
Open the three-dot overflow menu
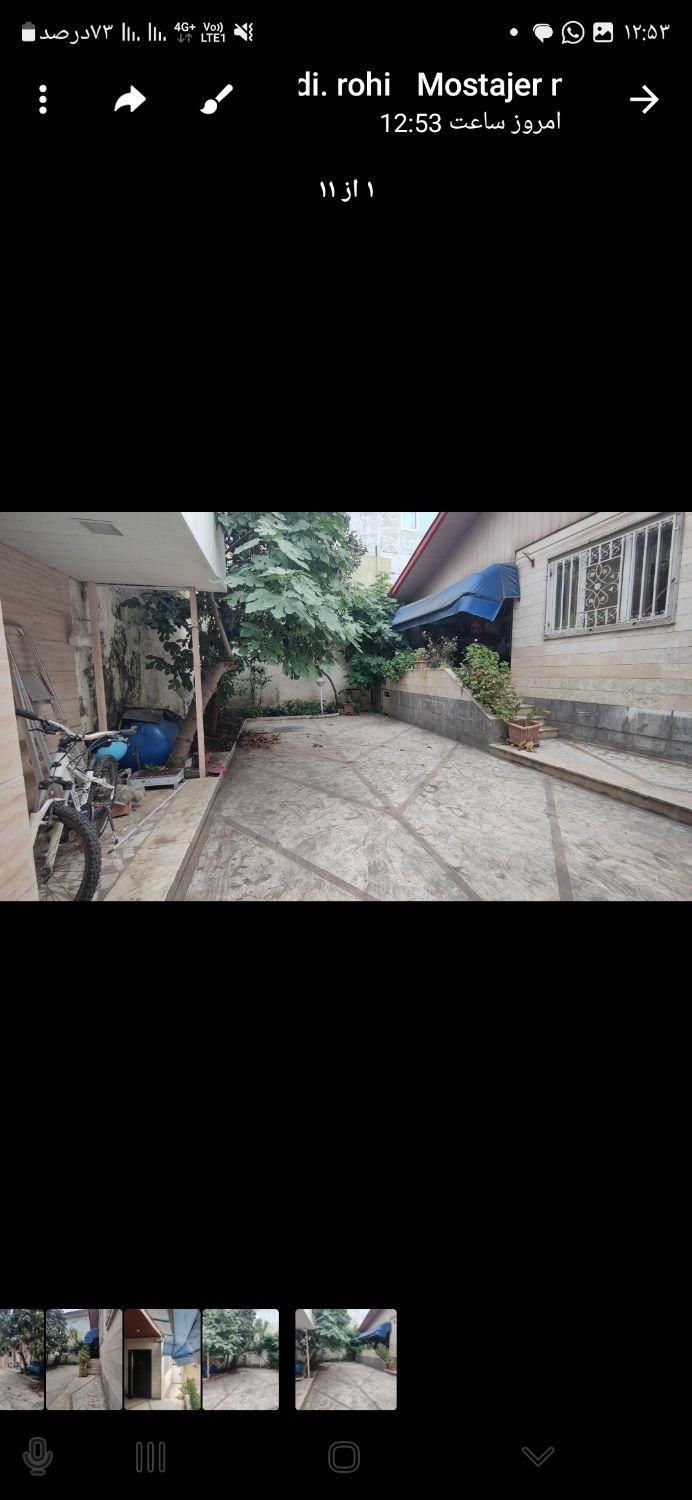point(42,99)
